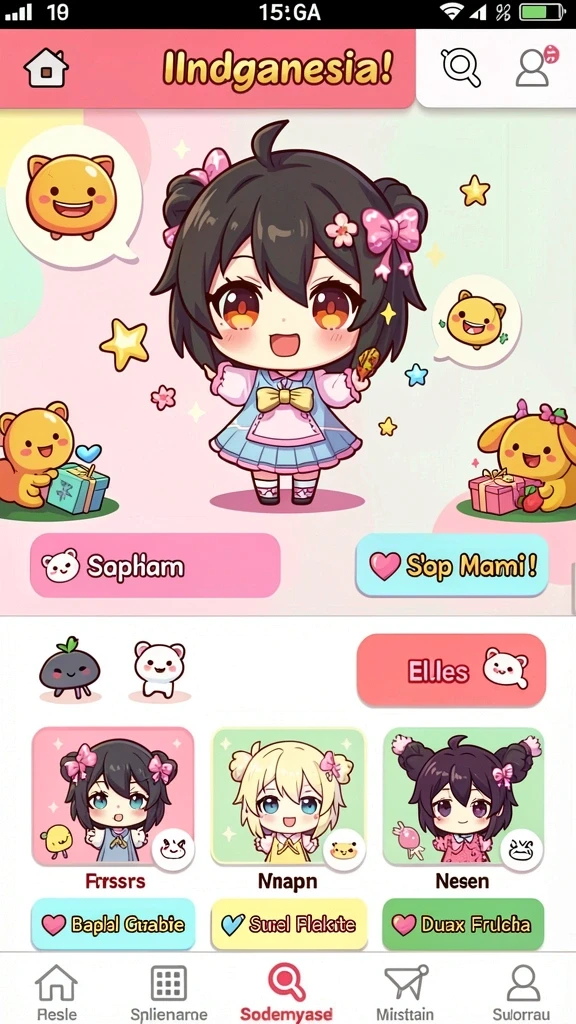Switch to the Sodemyase tab
576x1024 pixels.
pyautogui.click(x=286, y=993)
